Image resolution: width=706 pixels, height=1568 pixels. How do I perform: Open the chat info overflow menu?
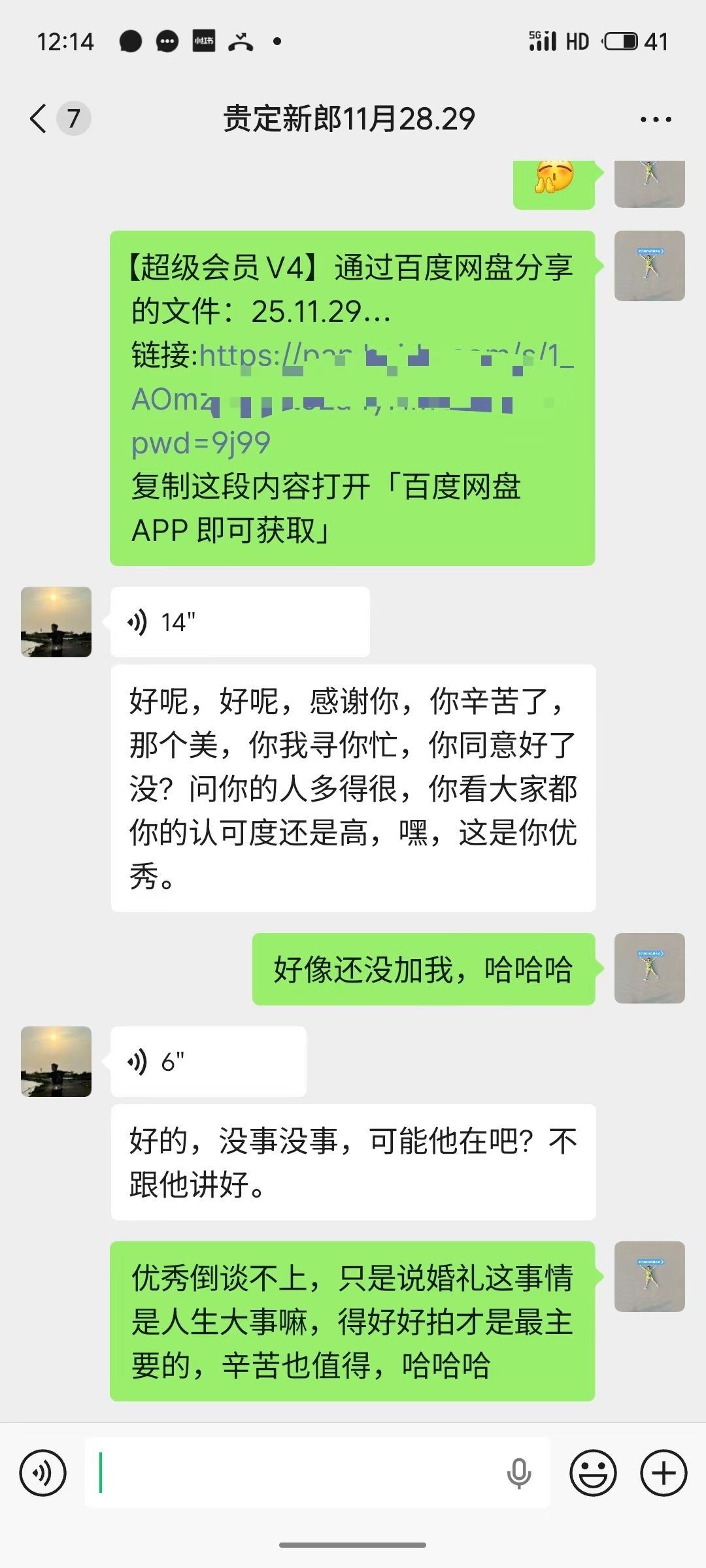coord(656,120)
